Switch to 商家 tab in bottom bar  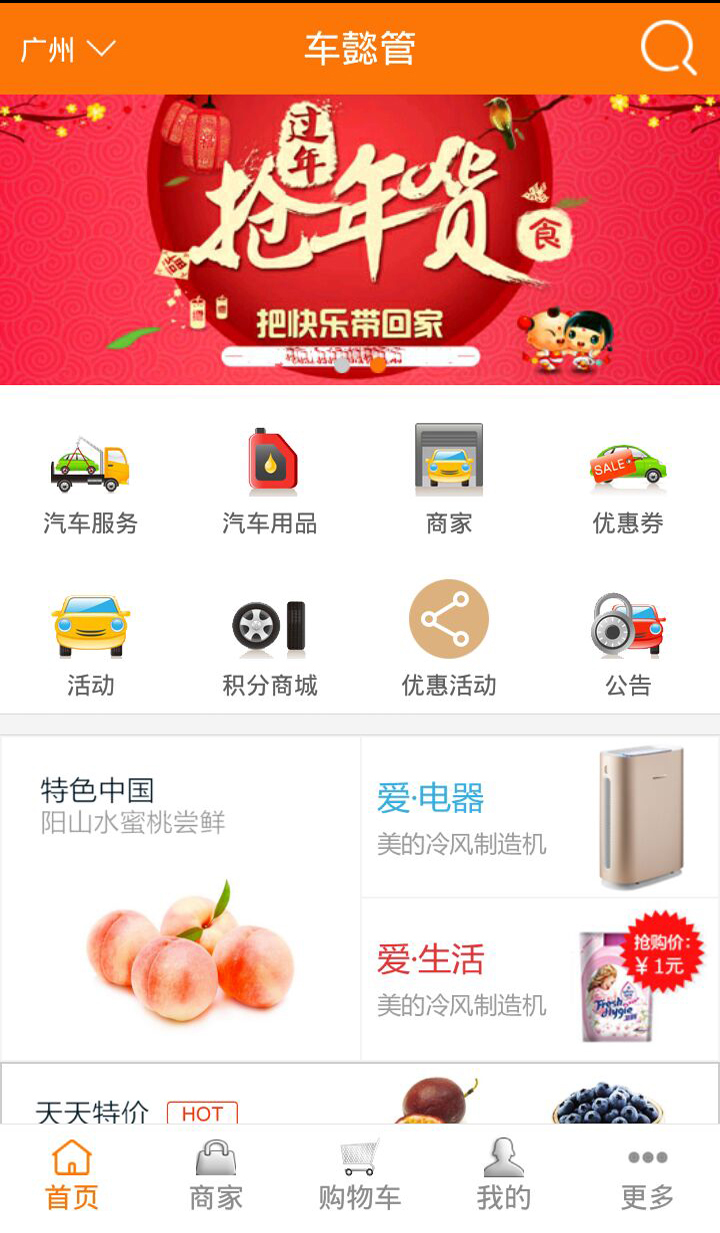pyautogui.click(x=216, y=1175)
